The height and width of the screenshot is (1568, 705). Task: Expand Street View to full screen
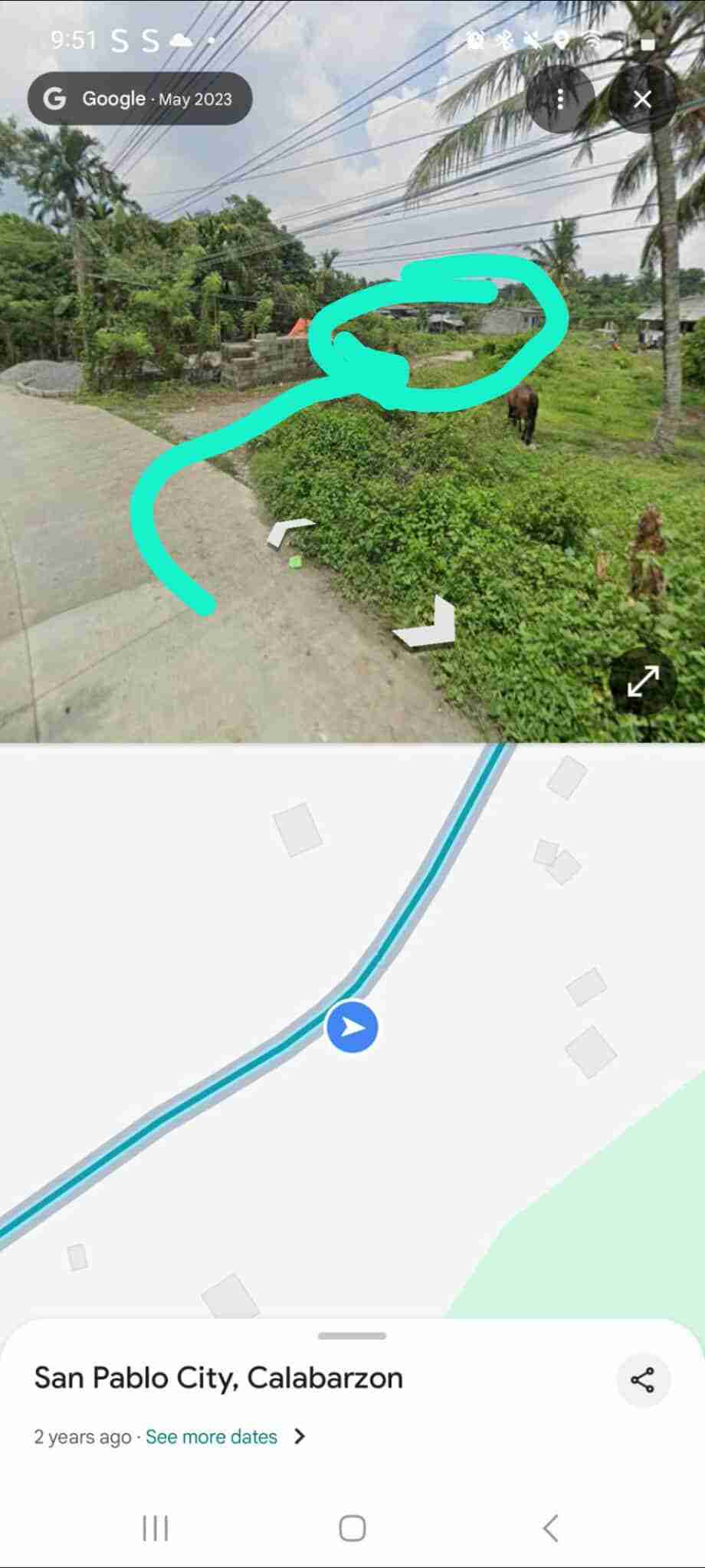pos(642,681)
